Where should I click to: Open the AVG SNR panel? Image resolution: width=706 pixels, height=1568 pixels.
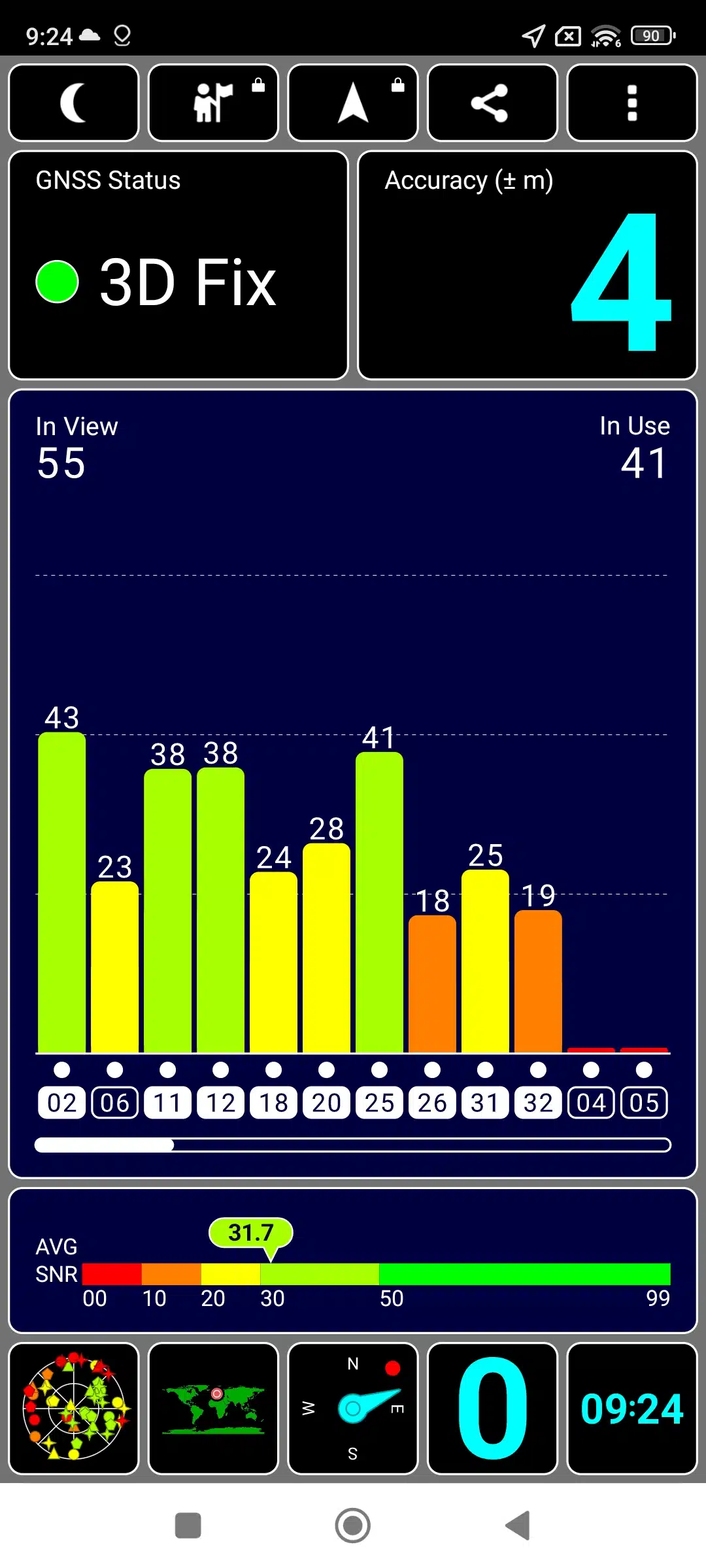353,1260
